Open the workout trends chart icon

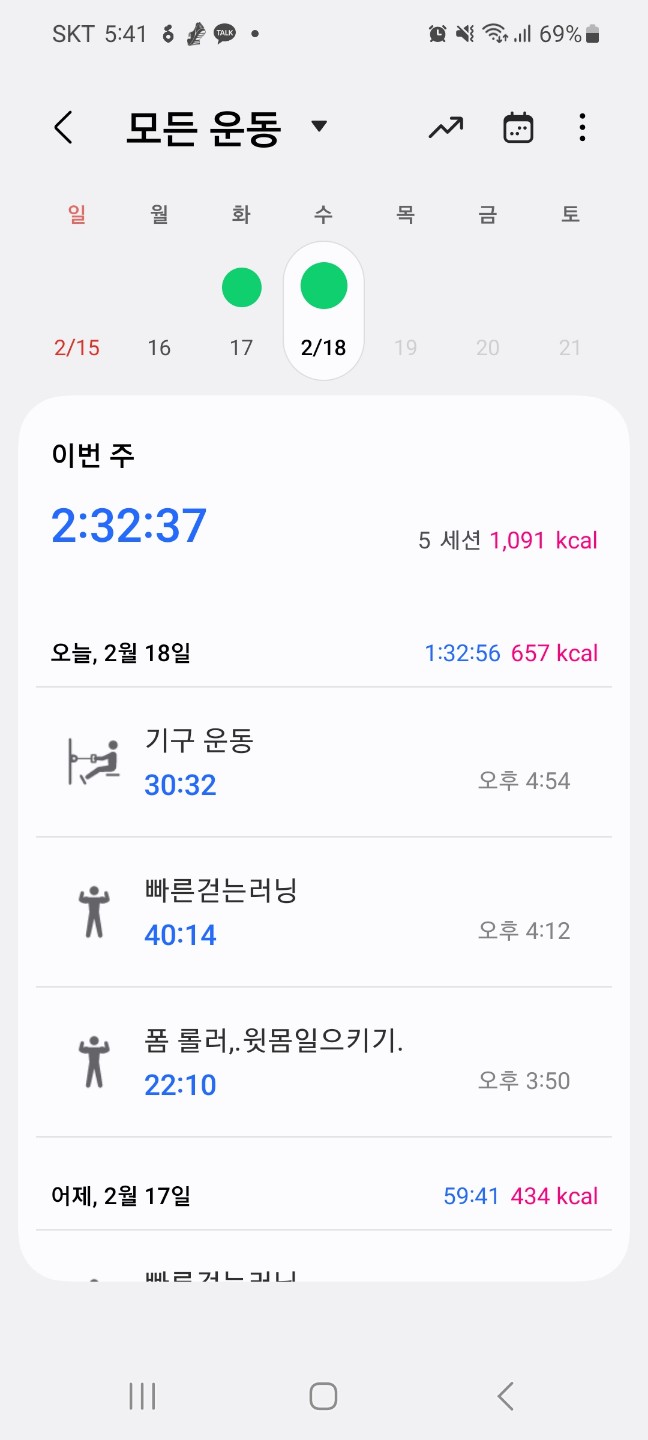point(446,128)
